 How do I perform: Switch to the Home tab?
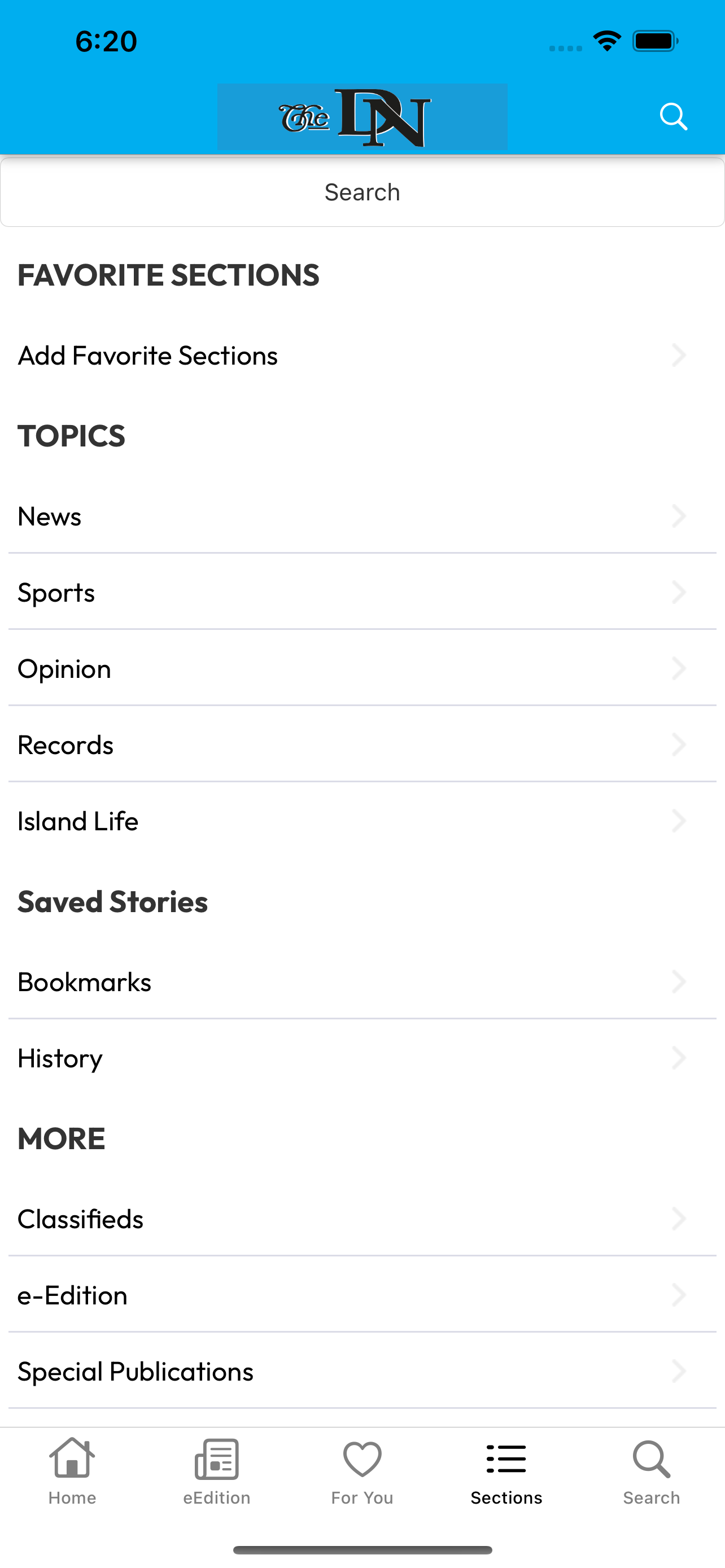click(72, 1471)
